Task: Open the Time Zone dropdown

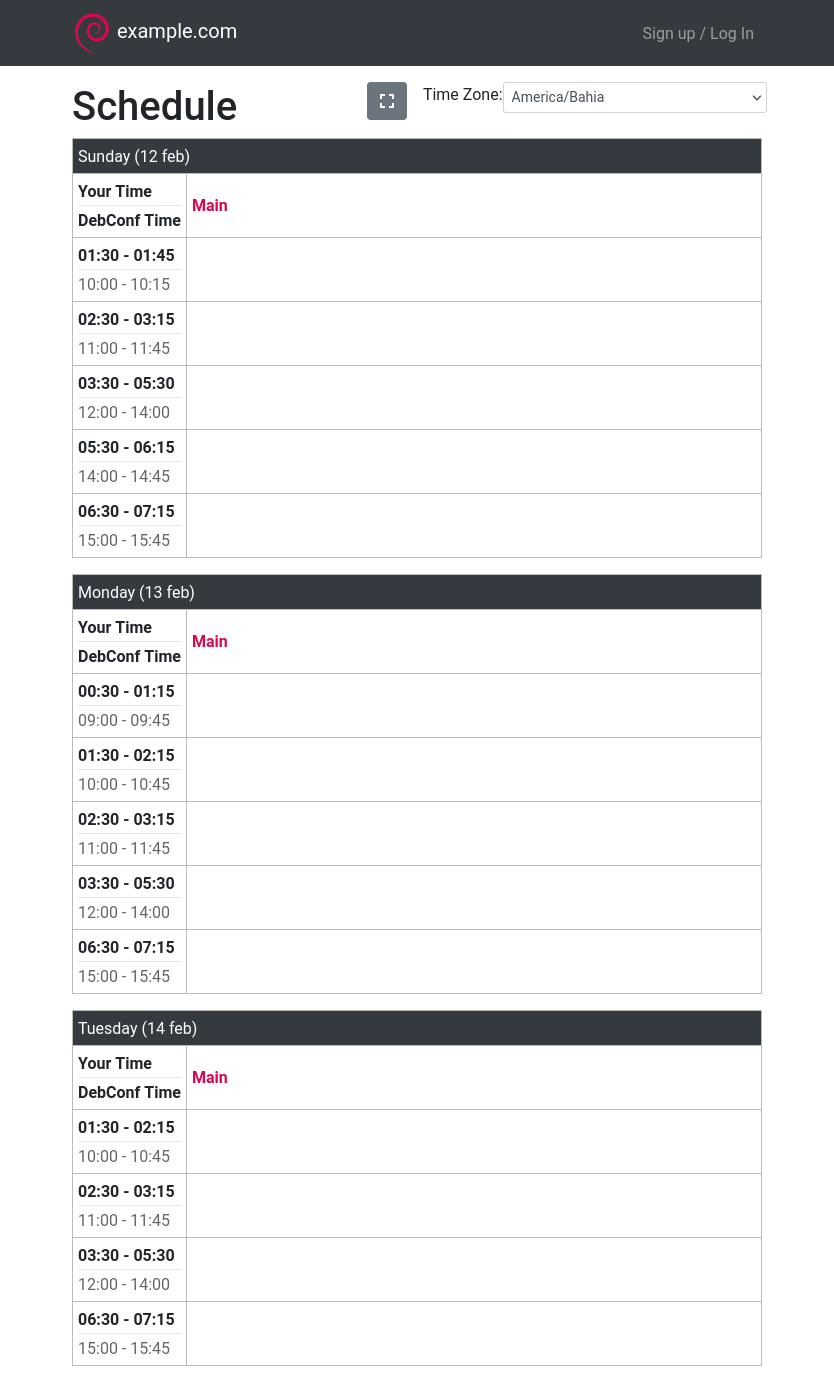Action: pyautogui.click(x=635, y=97)
